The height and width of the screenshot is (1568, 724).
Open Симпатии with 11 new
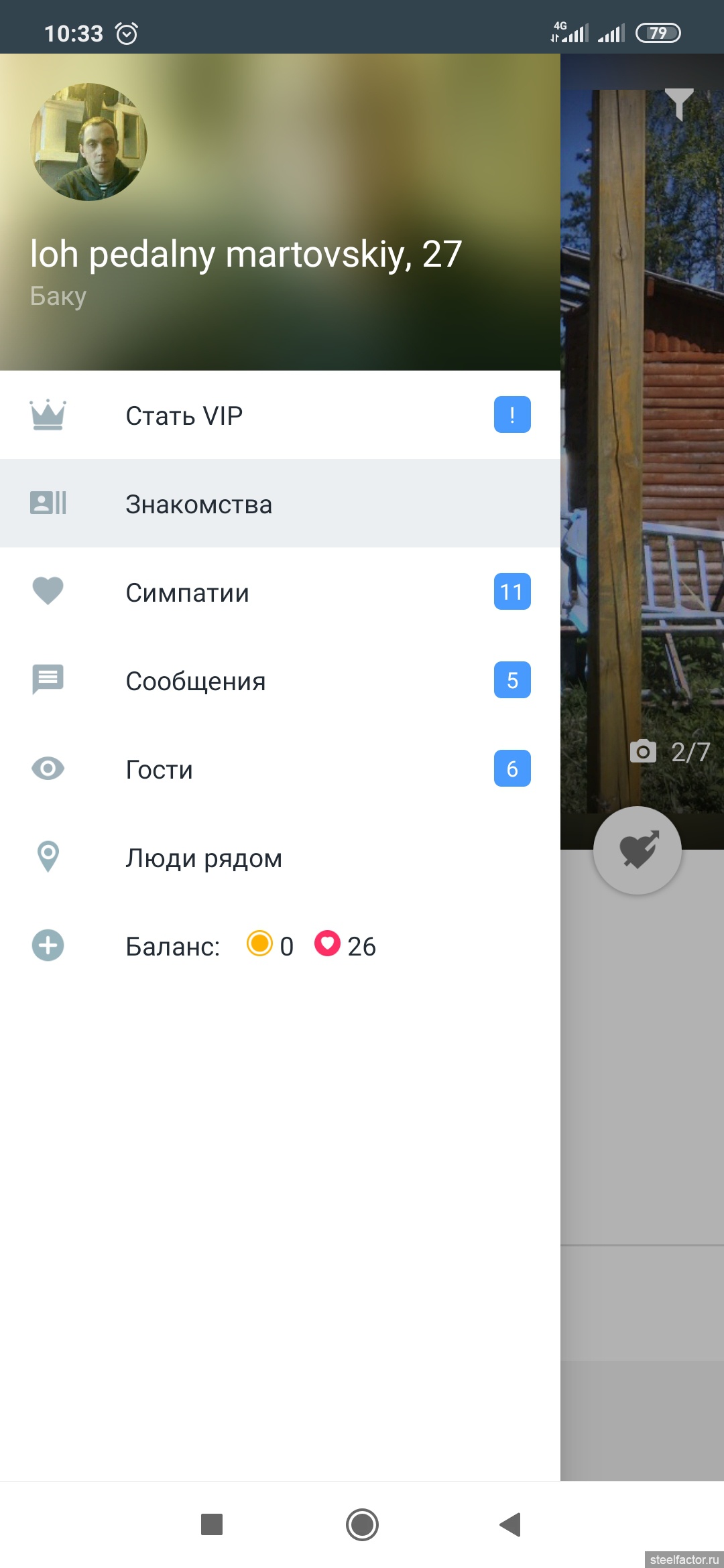(280, 592)
